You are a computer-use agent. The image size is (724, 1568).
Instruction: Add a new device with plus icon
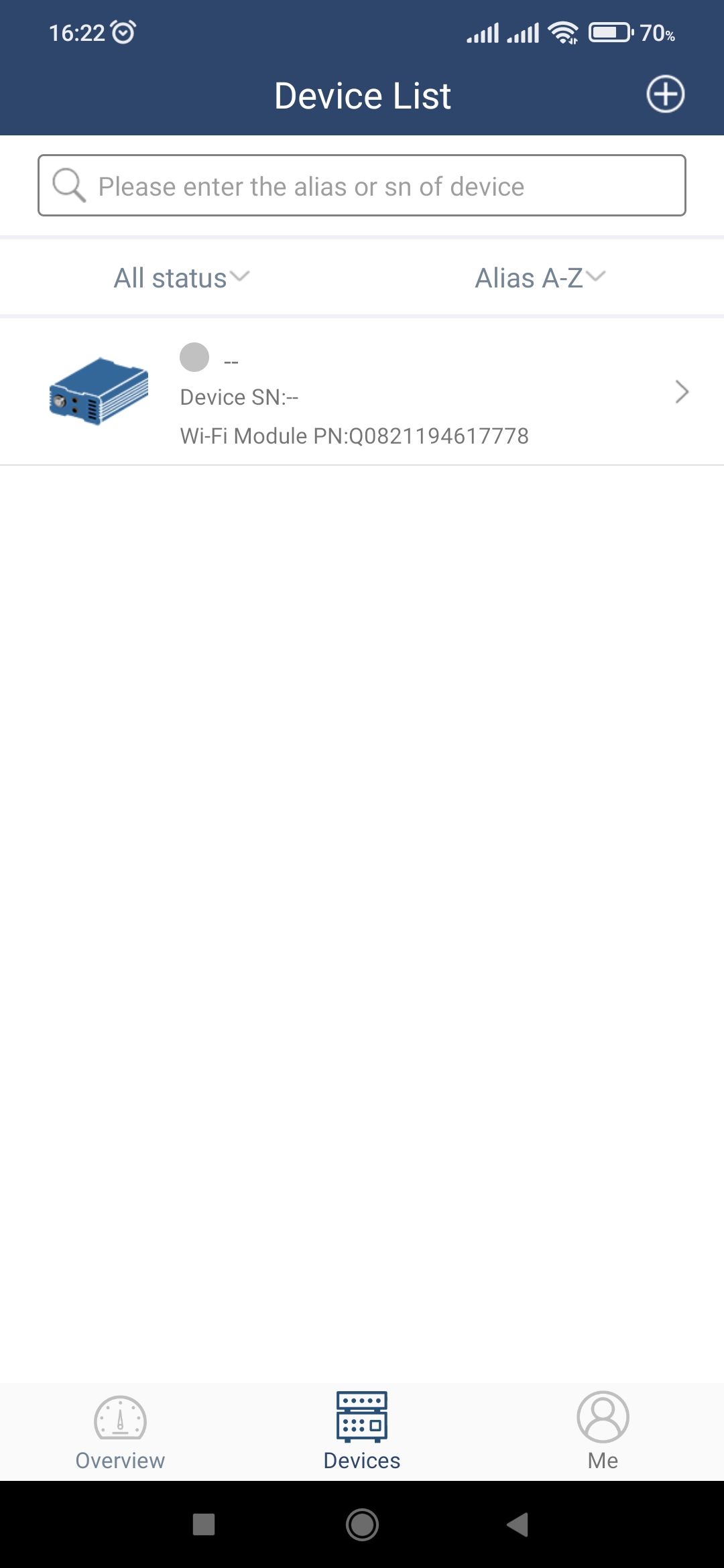click(665, 94)
